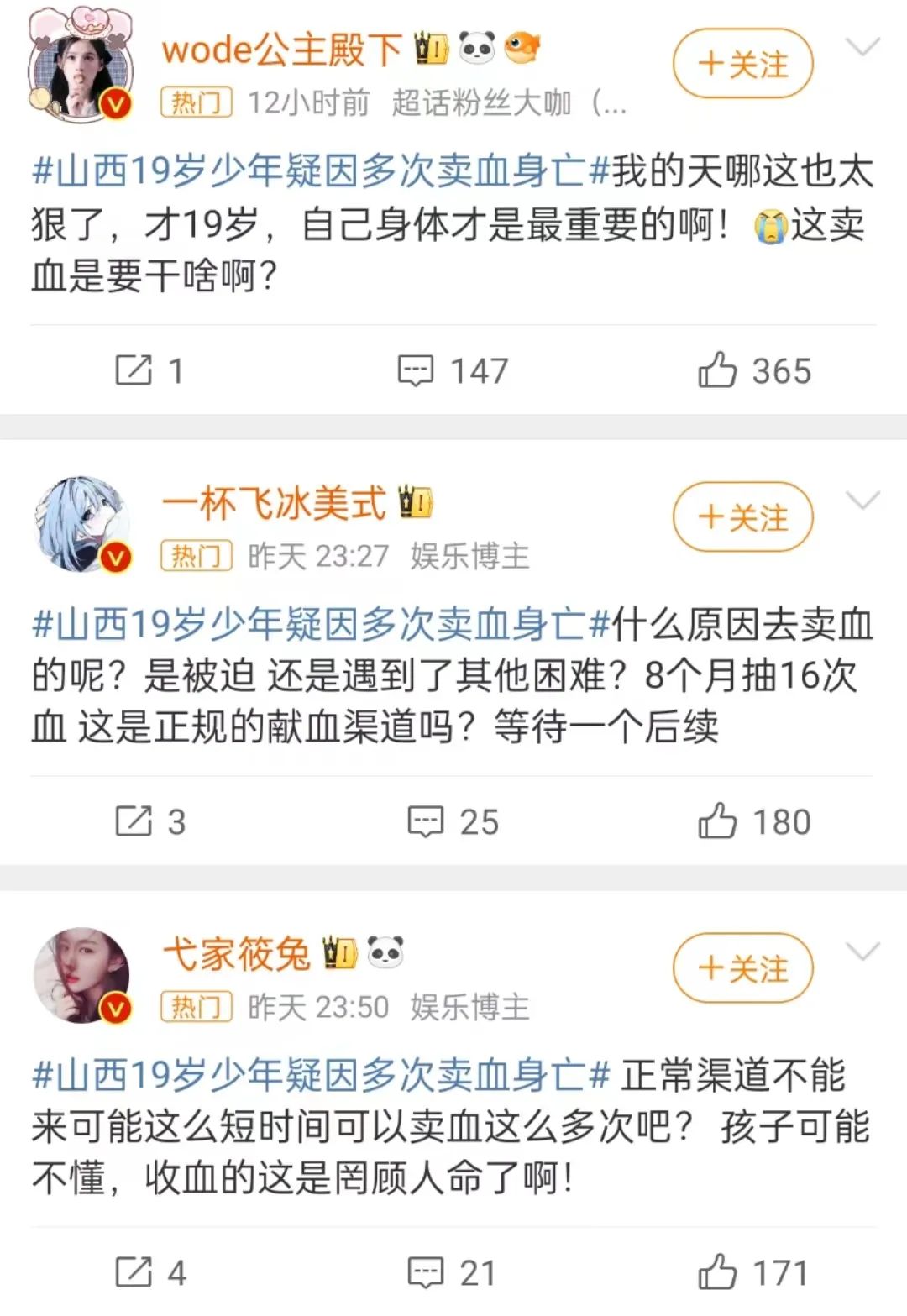Open the 21 comments on 弋家筱兔's post
907x1316 pixels.
pyautogui.click(x=453, y=1273)
